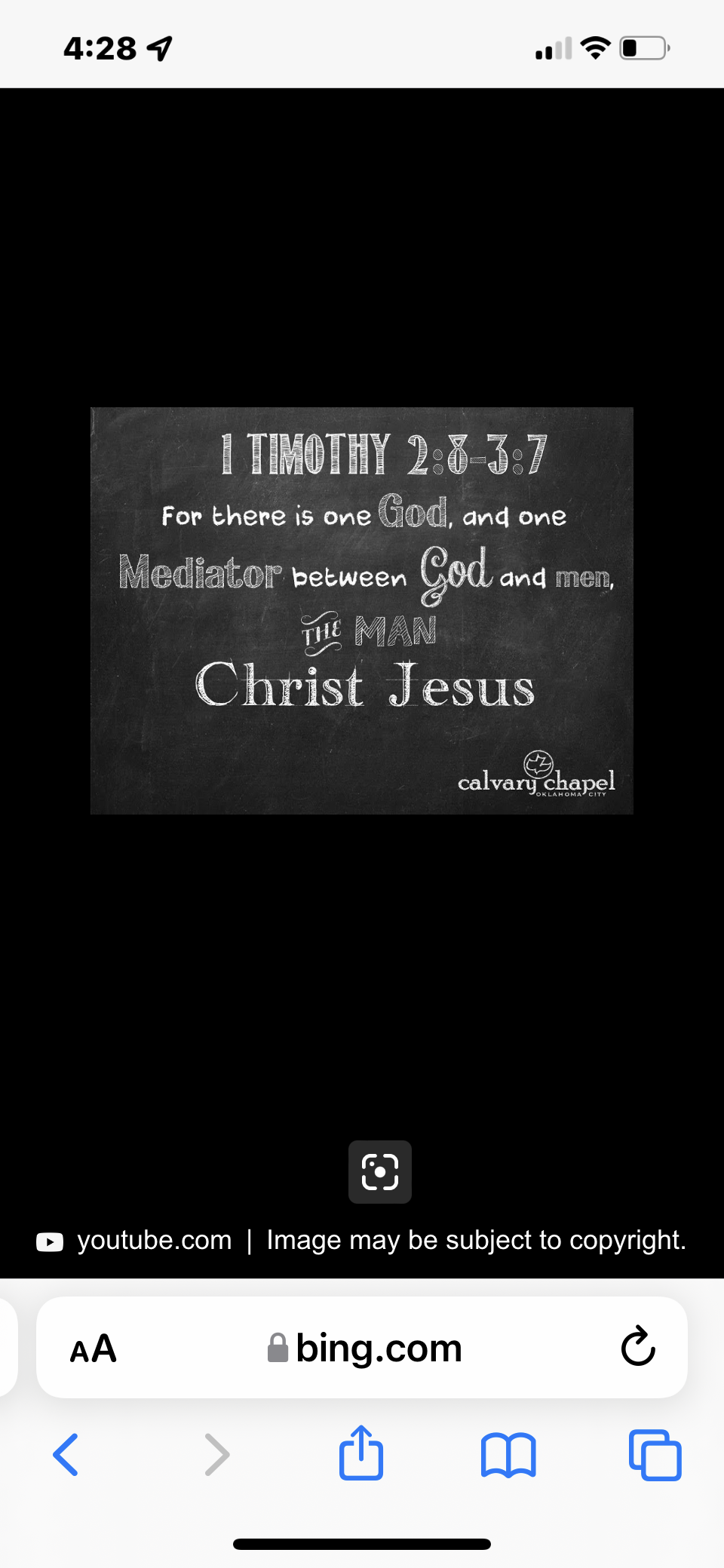Show all open tabs

pyautogui.click(x=655, y=1454)
